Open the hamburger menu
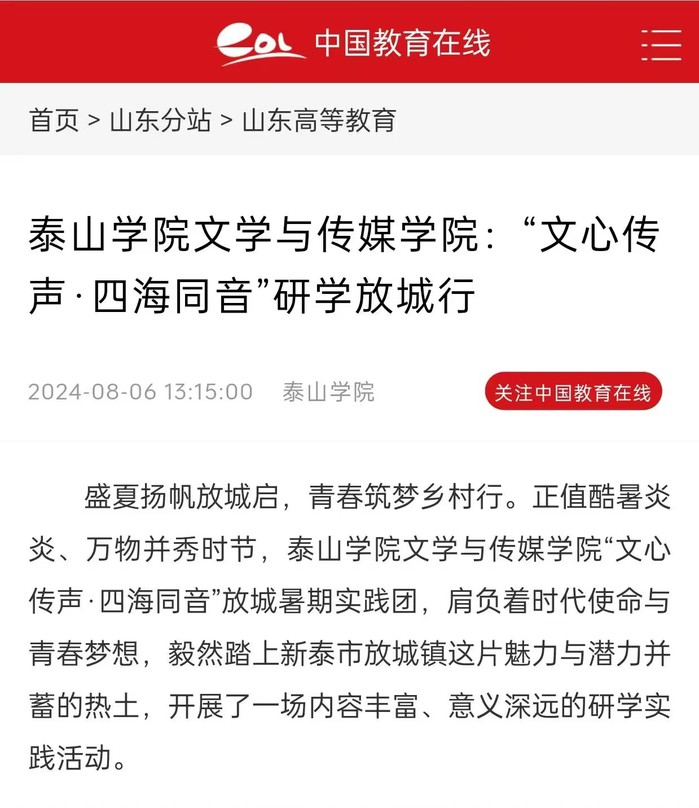This screenshot has height=808, width=699. pos(659,42)
